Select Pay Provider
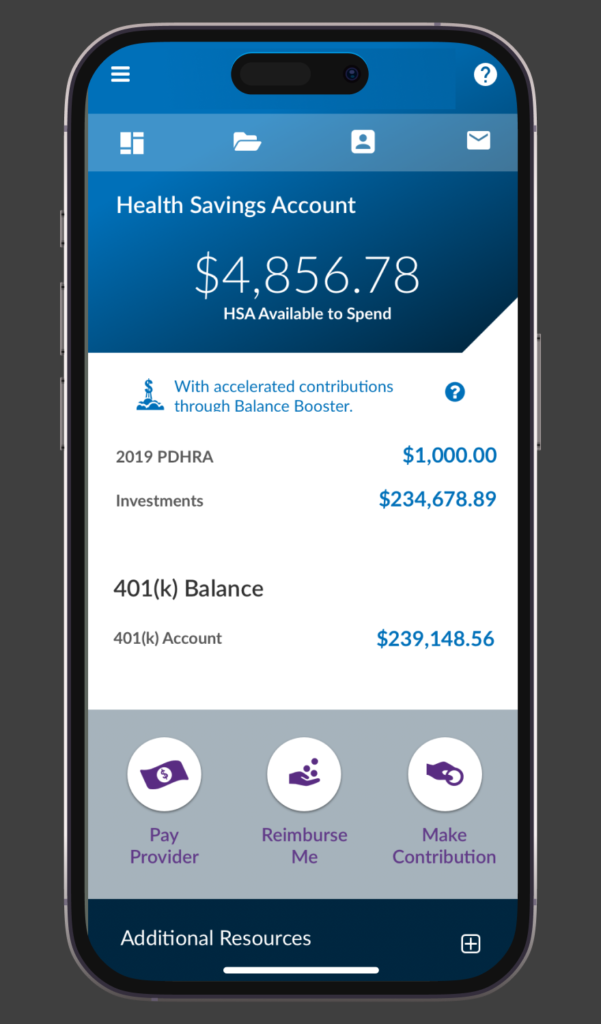601x1024 pixels. (164, 802)
